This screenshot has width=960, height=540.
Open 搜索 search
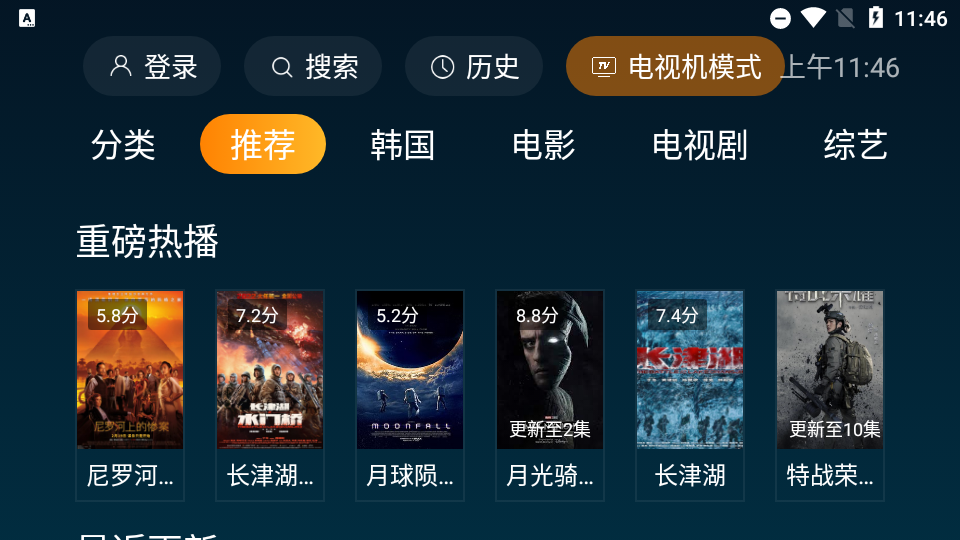(x=313, y=67)
